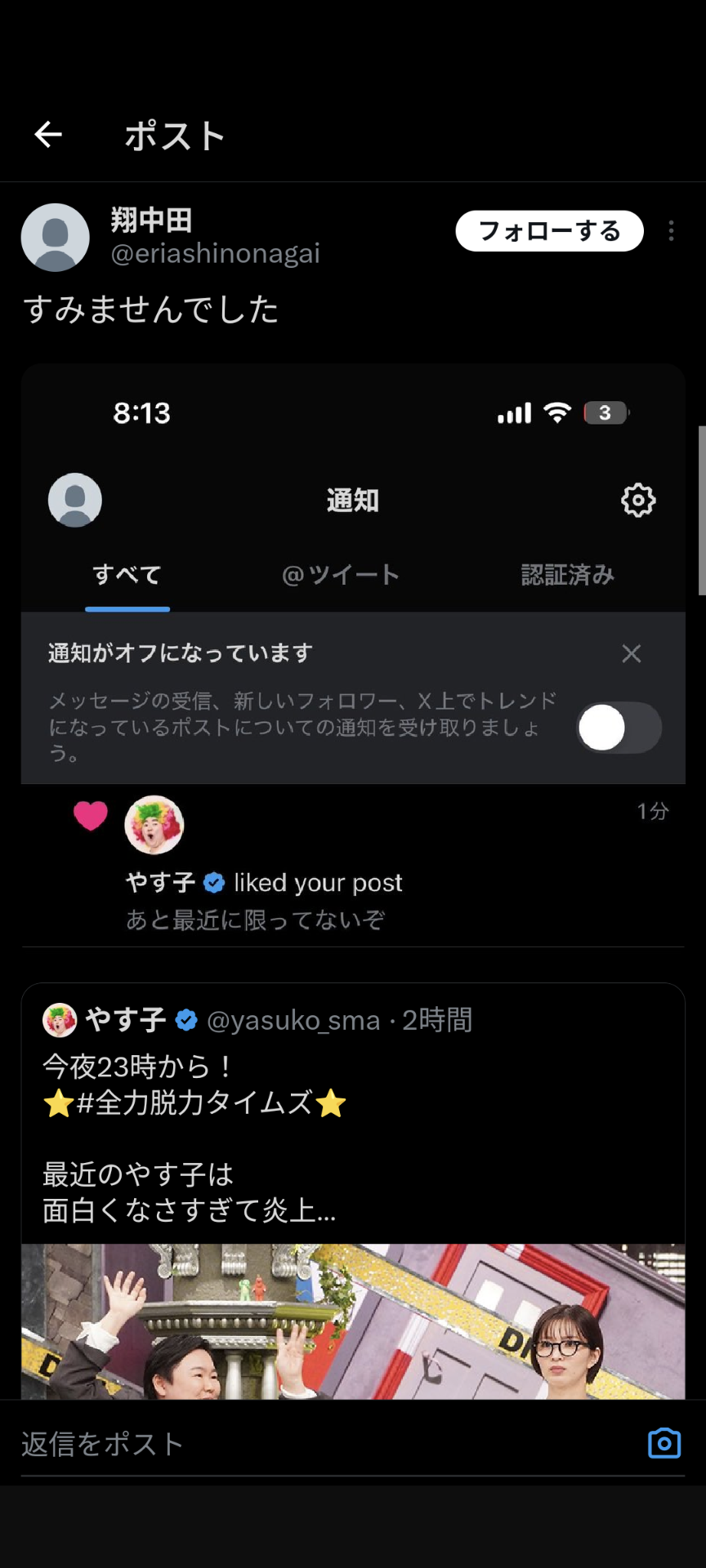
Task: Tap the 返信をポスト reply field
Action: coord(311,1444)
